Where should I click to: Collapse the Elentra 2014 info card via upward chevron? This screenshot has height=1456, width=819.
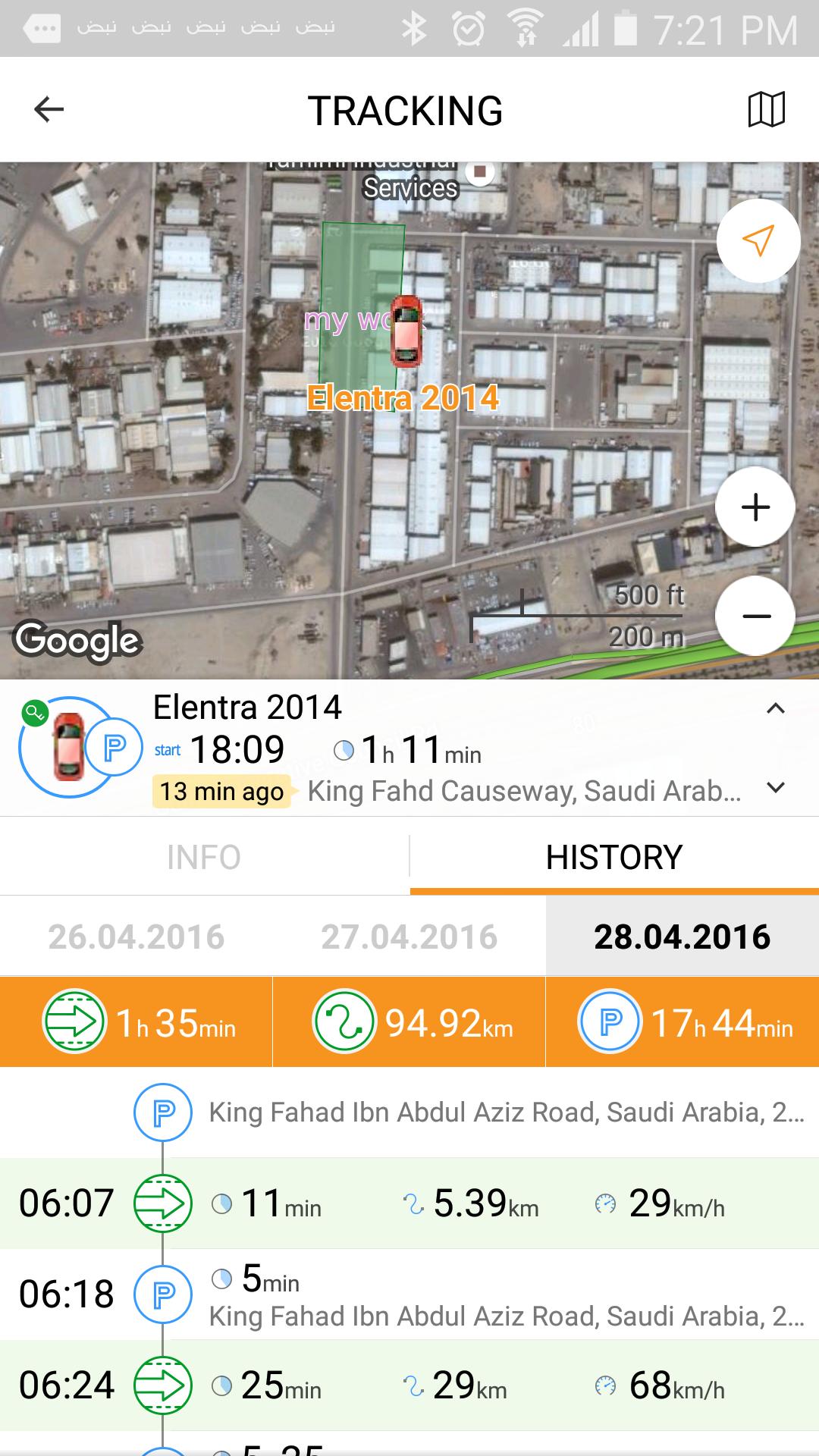click(x=774, y=709)
